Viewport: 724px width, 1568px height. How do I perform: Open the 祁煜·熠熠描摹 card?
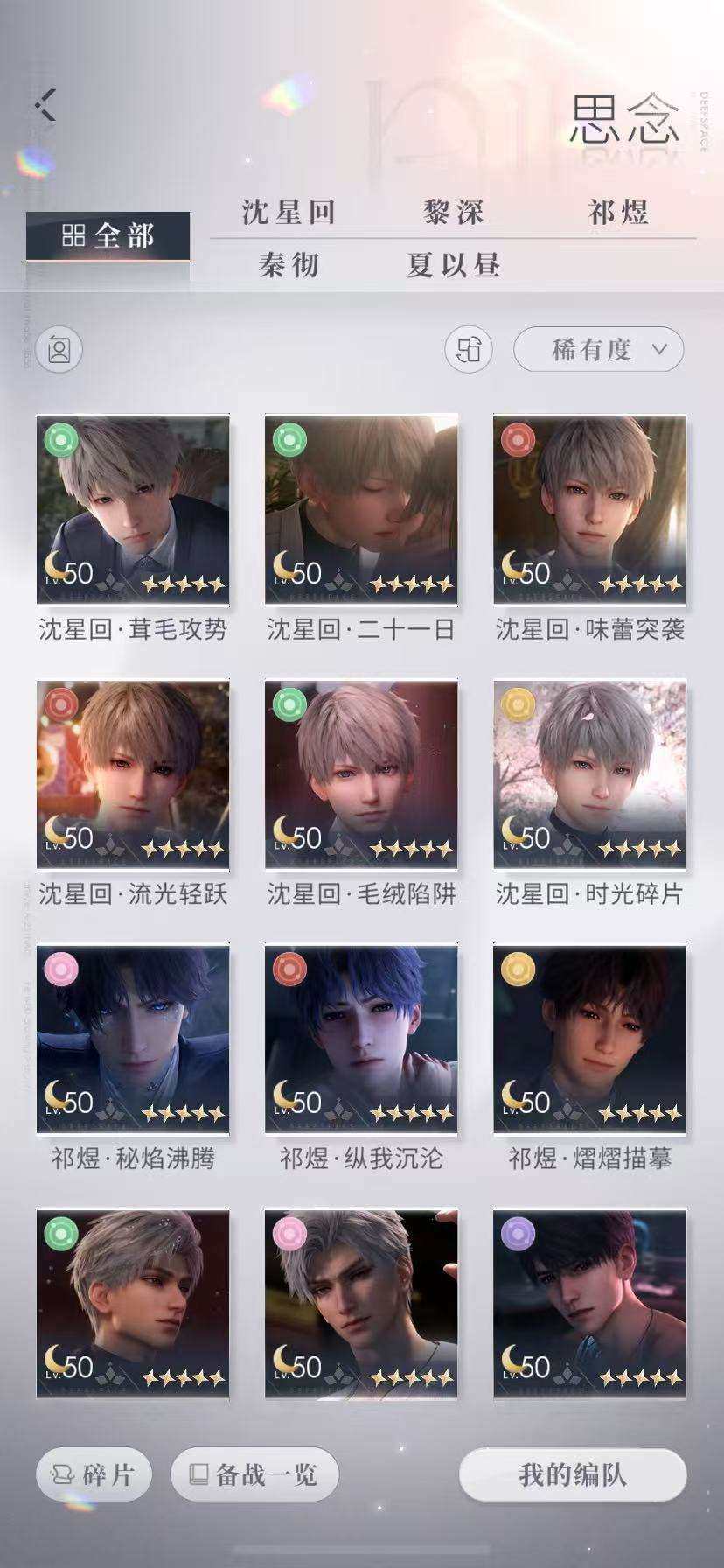tap(589, 1039)
